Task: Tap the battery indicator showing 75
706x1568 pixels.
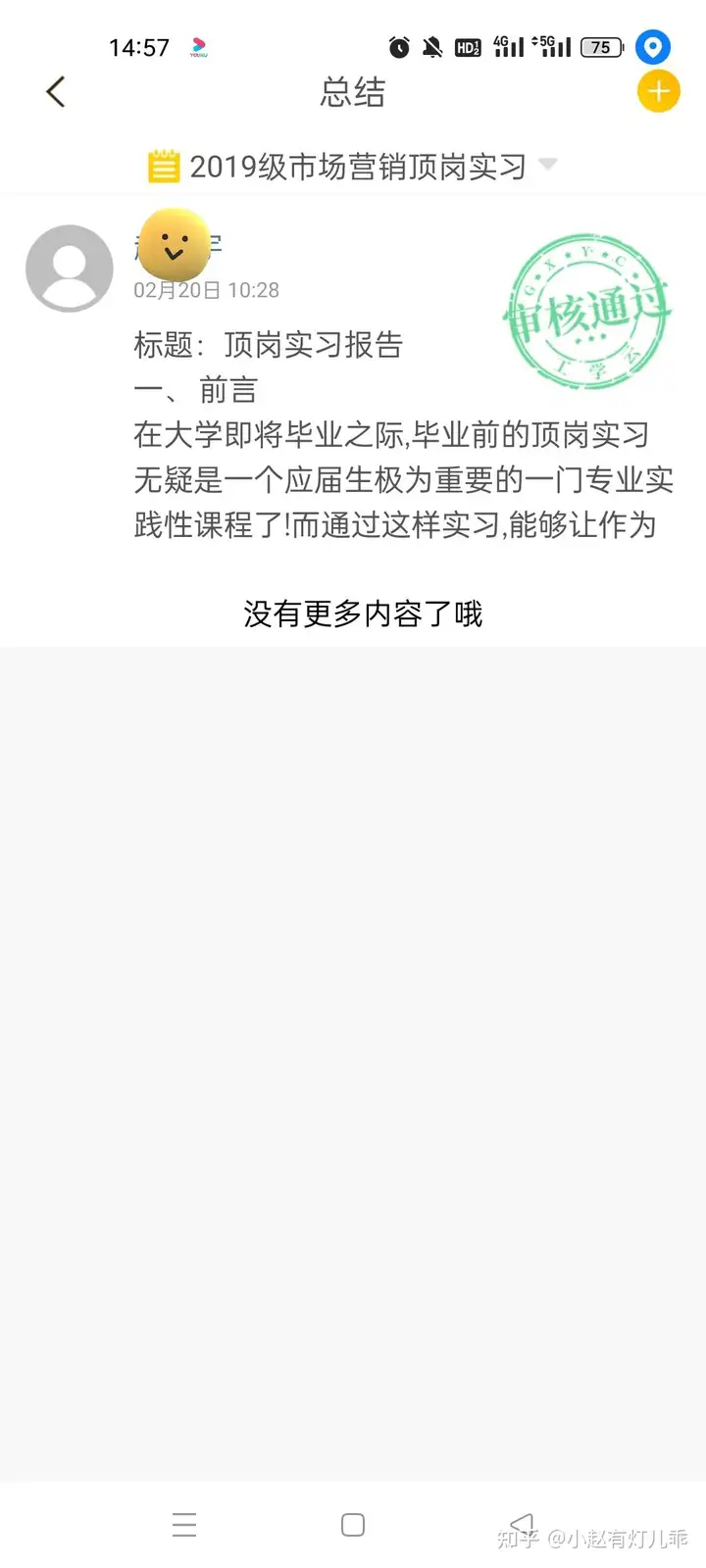Action: tap(601, 46)
